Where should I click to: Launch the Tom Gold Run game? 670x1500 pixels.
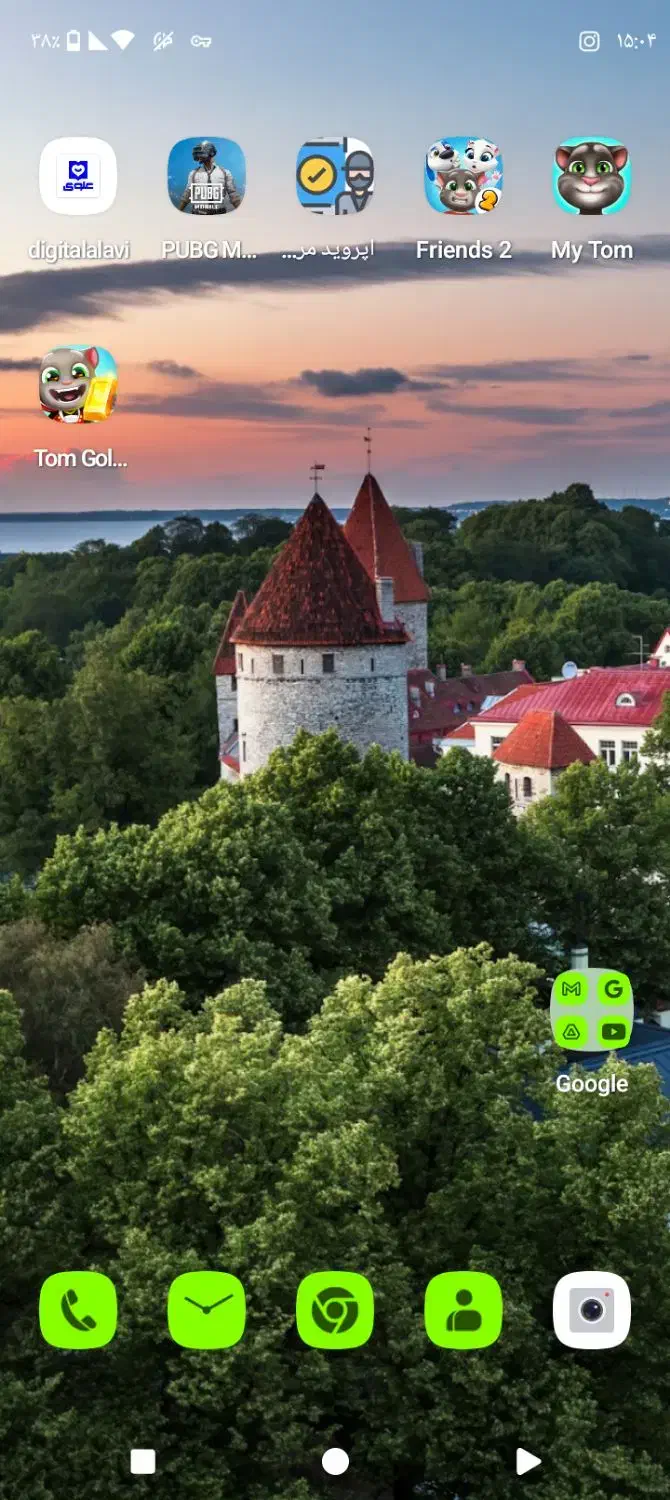tap(78, 385)
